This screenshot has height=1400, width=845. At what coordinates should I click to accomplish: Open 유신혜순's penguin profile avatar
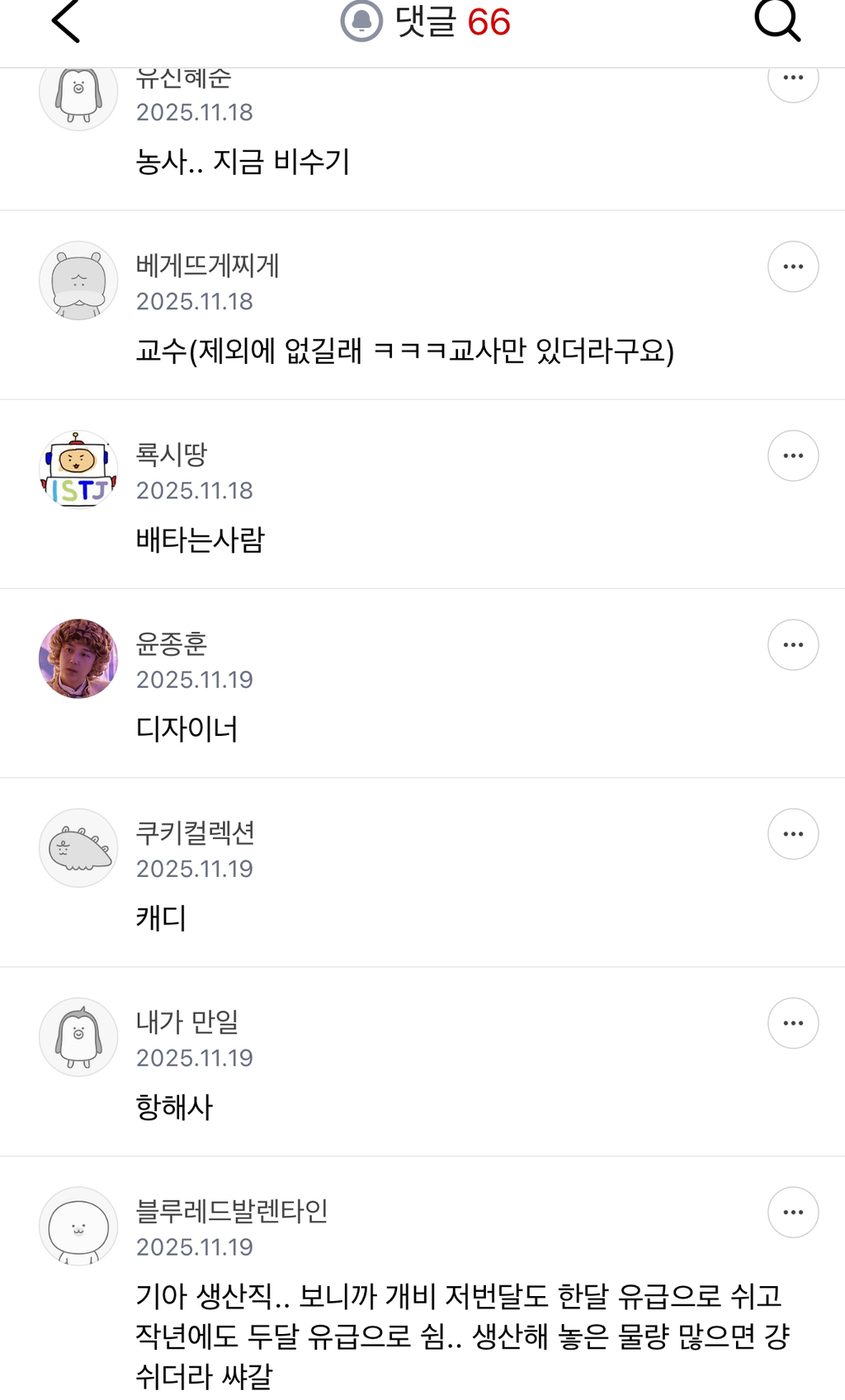(x=78, y=93)
